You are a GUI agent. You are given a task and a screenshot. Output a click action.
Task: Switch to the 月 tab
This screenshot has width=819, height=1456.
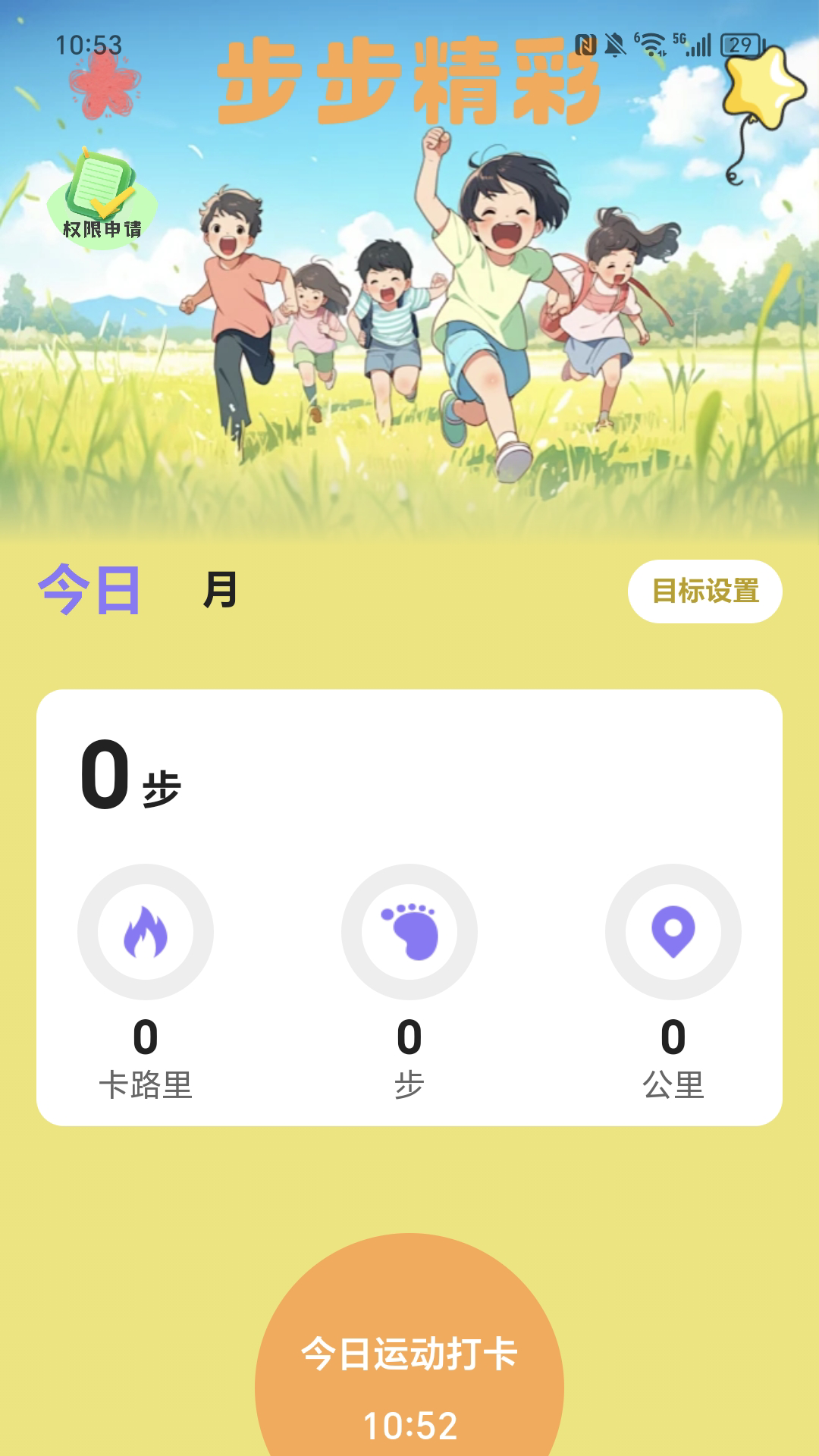(220, 590)
